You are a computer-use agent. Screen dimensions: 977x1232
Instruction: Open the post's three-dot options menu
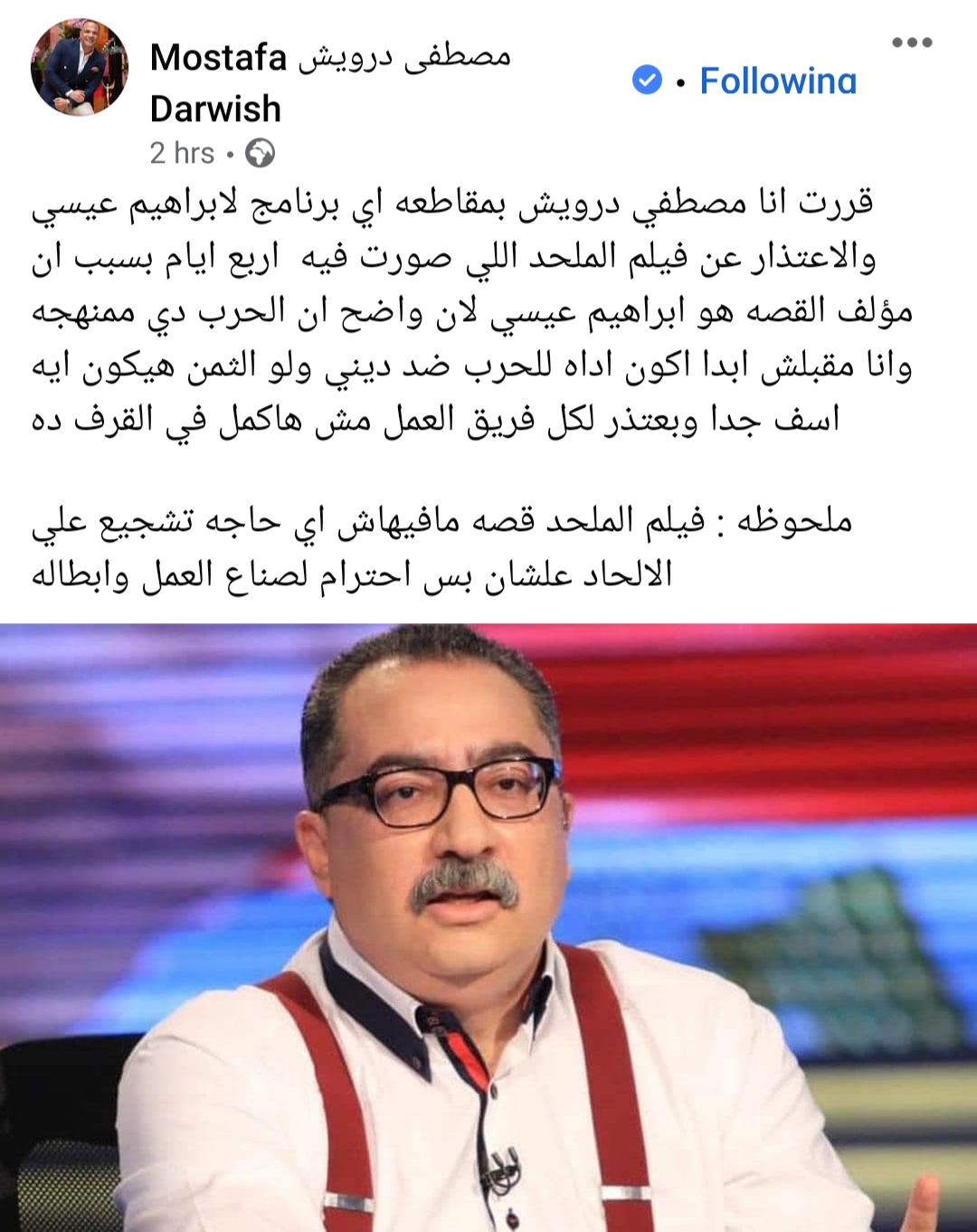911,43
